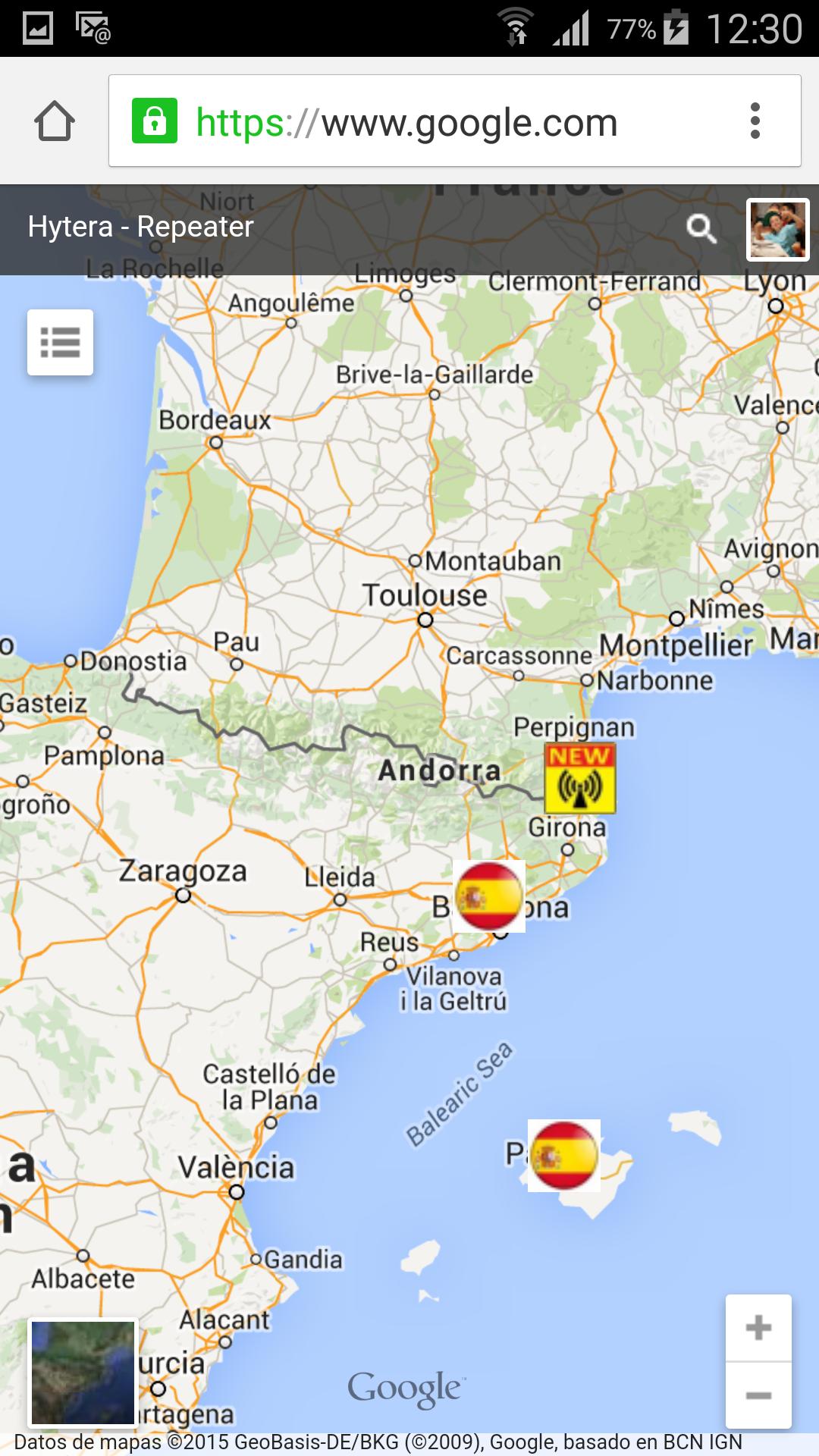Open the browser home page
Image resolution: width=819 pixels, height=1456 pixels.
[x=55, y=121]
